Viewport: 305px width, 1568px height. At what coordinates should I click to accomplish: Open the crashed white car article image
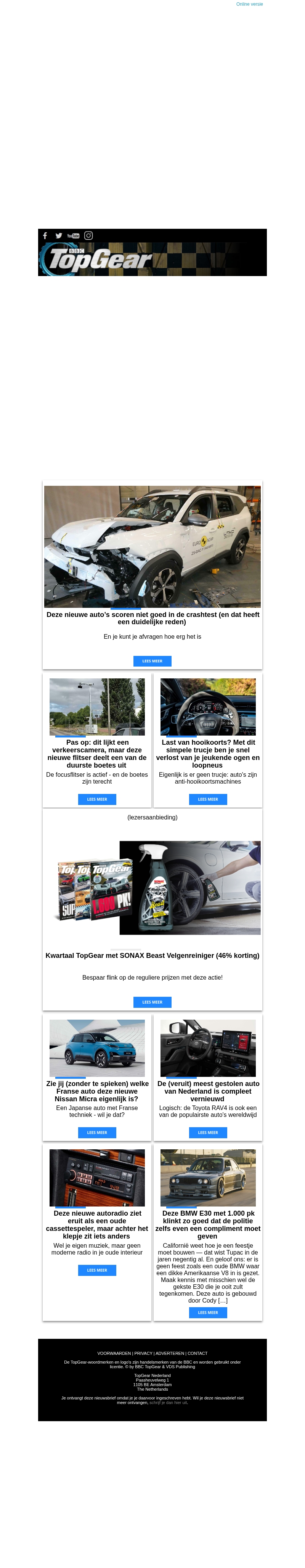click(x=152, y=546)
